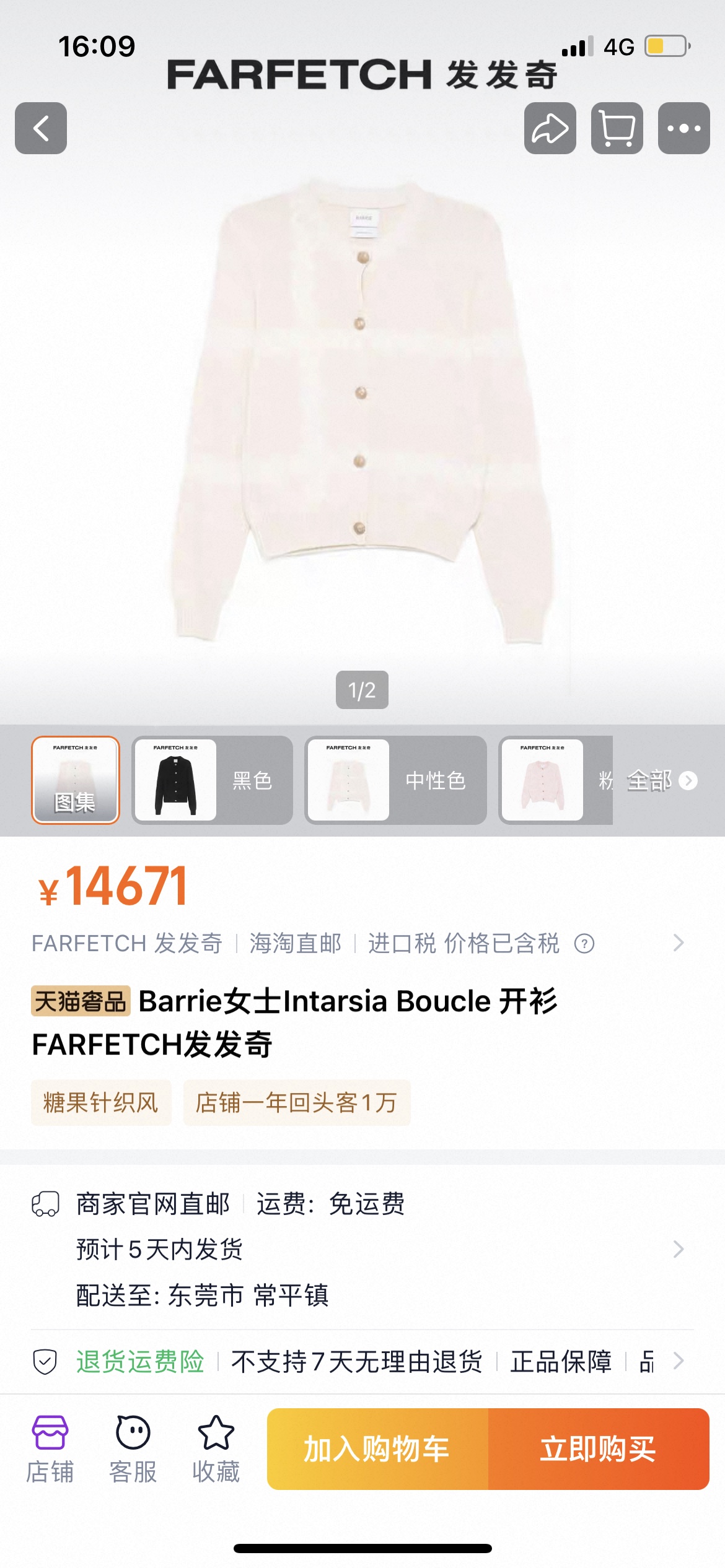This screenshot has width=725, height=1568.
Task: Tap the 店铺一年回头客1万 chip
Action: coord(296,1102)
